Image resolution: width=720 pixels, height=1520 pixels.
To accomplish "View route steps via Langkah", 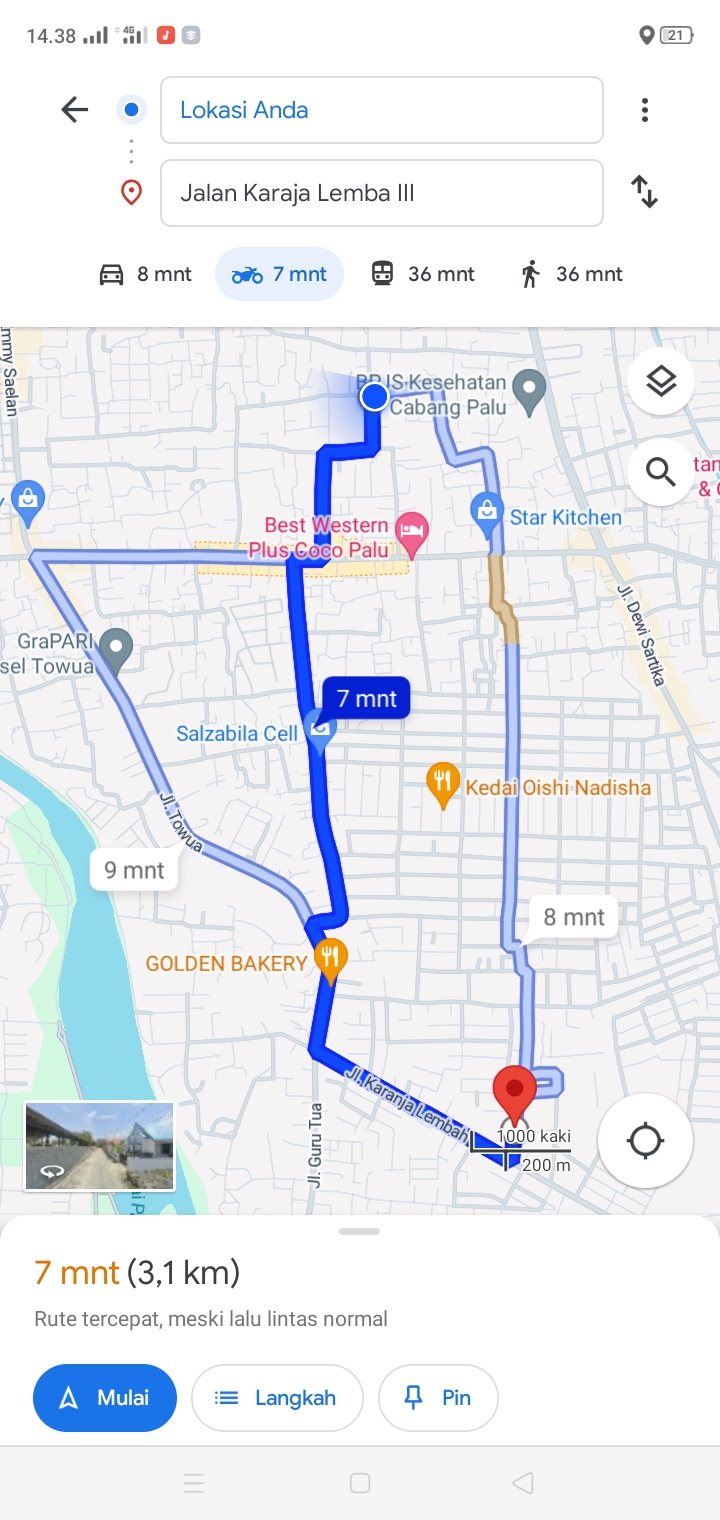I will point(277,1398).
